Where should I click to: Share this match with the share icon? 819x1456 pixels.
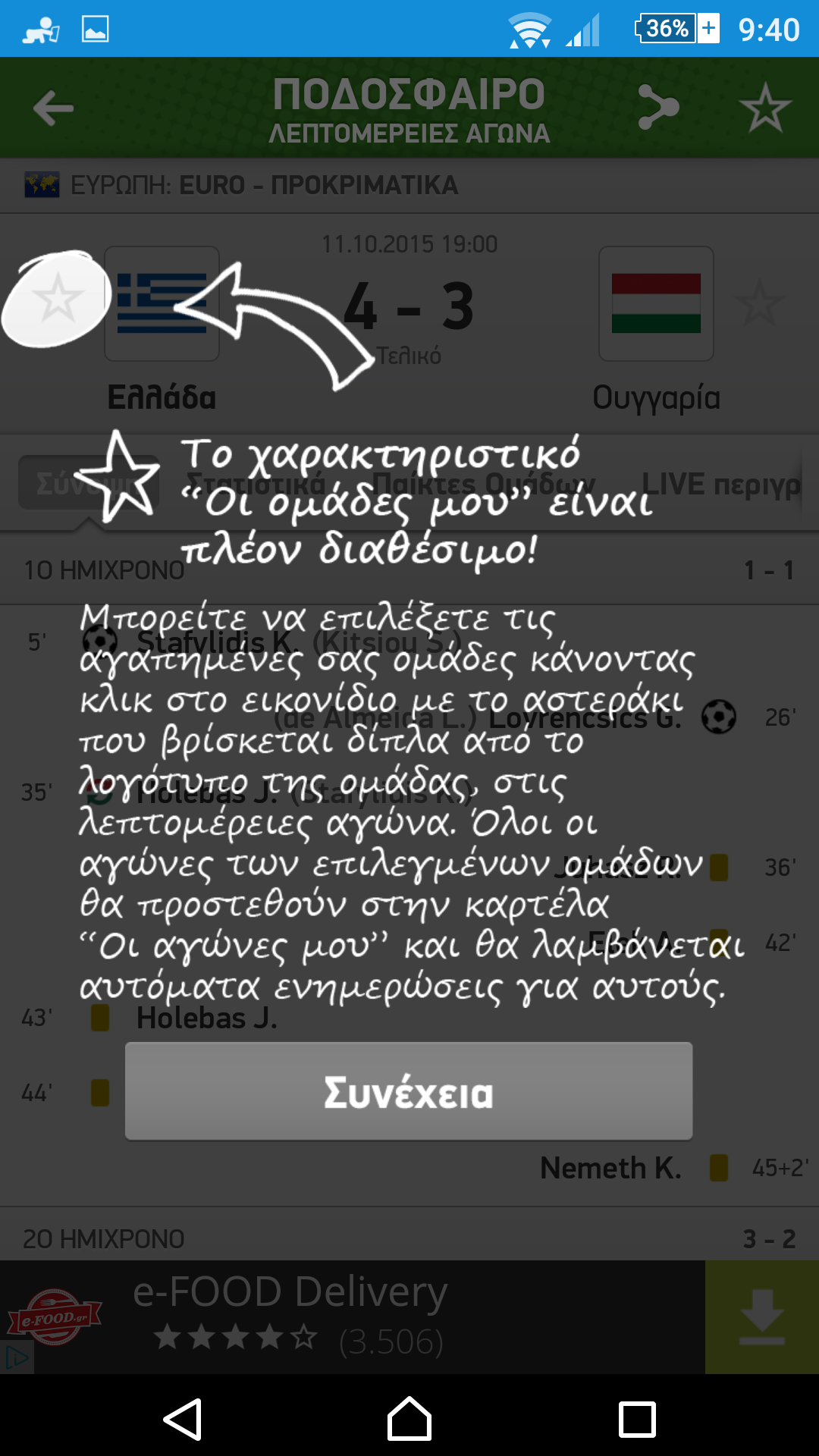click(x=657, y=107)
